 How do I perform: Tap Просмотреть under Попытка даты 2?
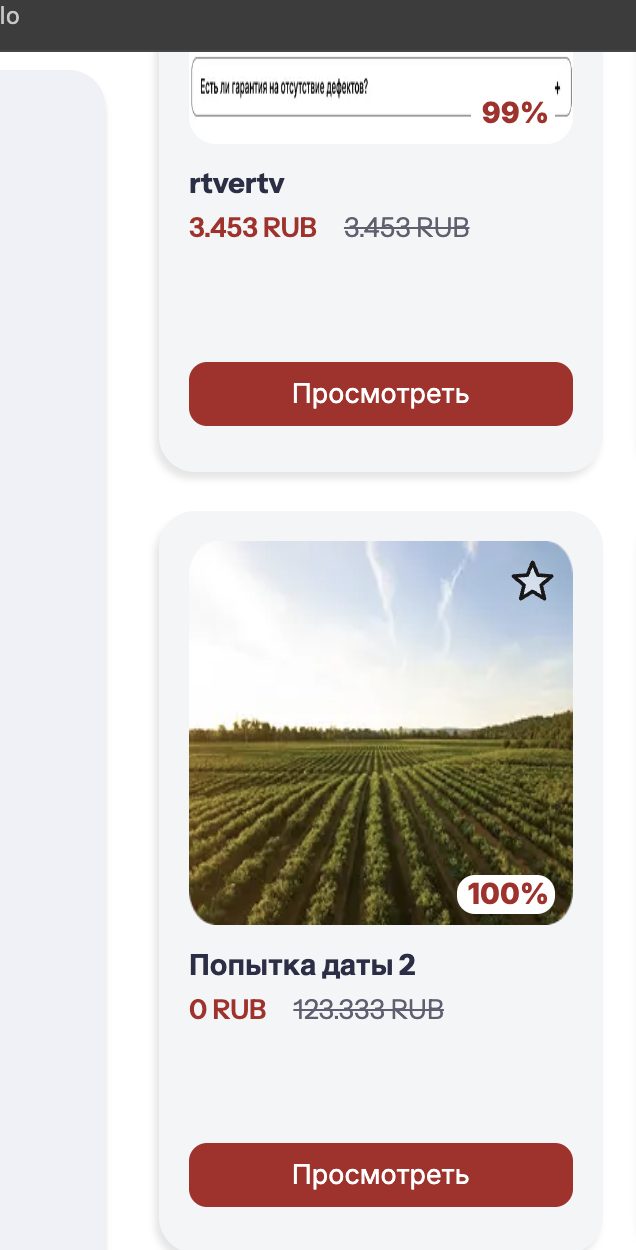(380, 1175)
